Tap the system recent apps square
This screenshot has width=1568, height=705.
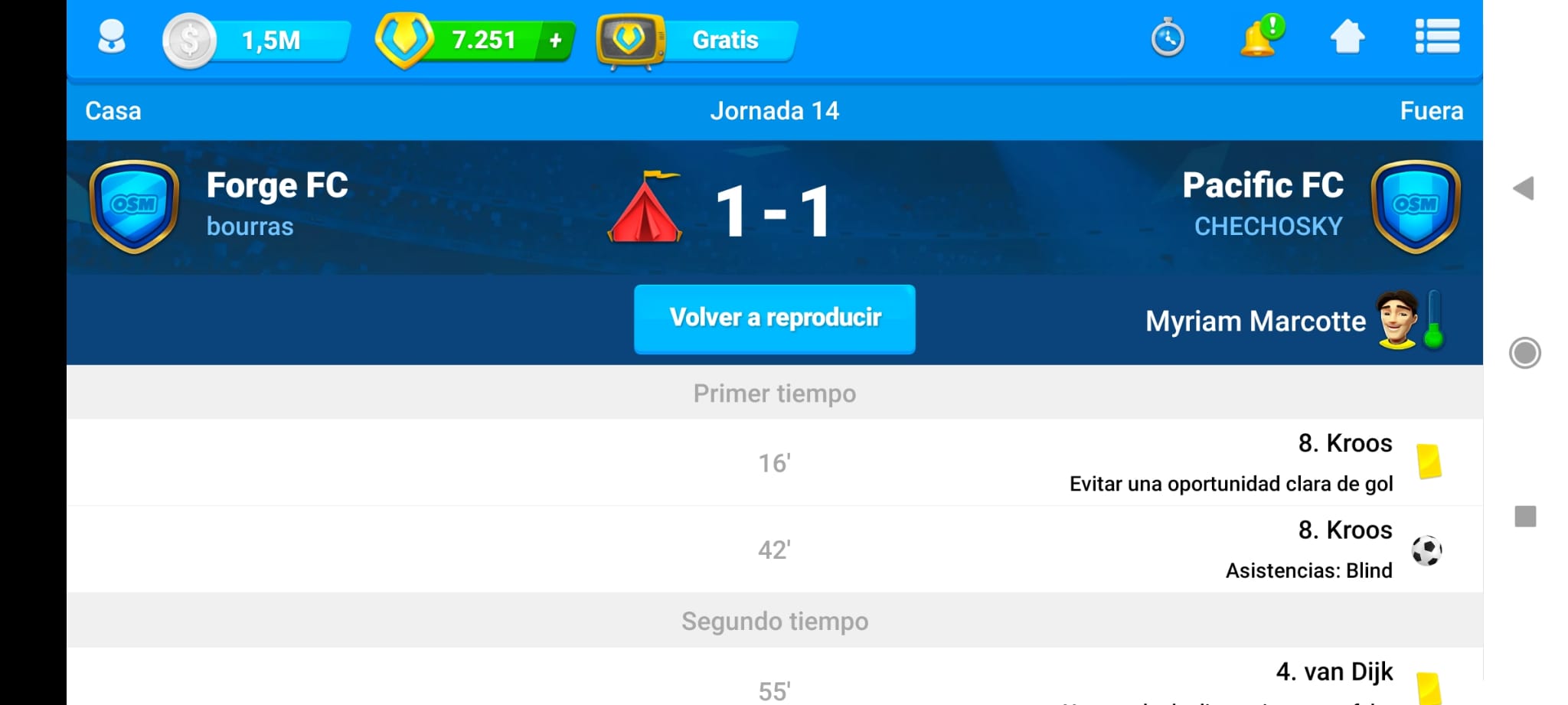click(1525, 517)
